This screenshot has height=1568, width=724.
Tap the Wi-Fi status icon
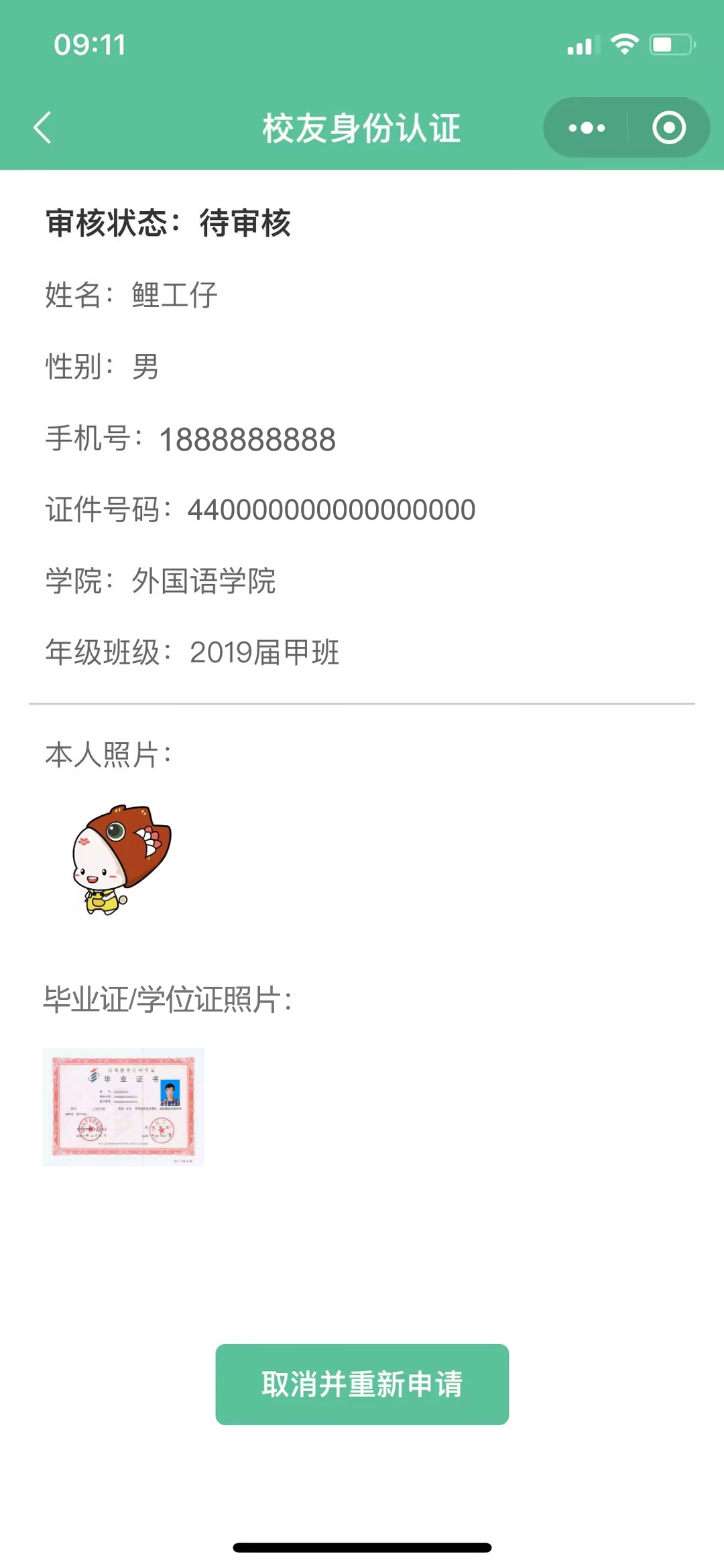click(624, 45)
